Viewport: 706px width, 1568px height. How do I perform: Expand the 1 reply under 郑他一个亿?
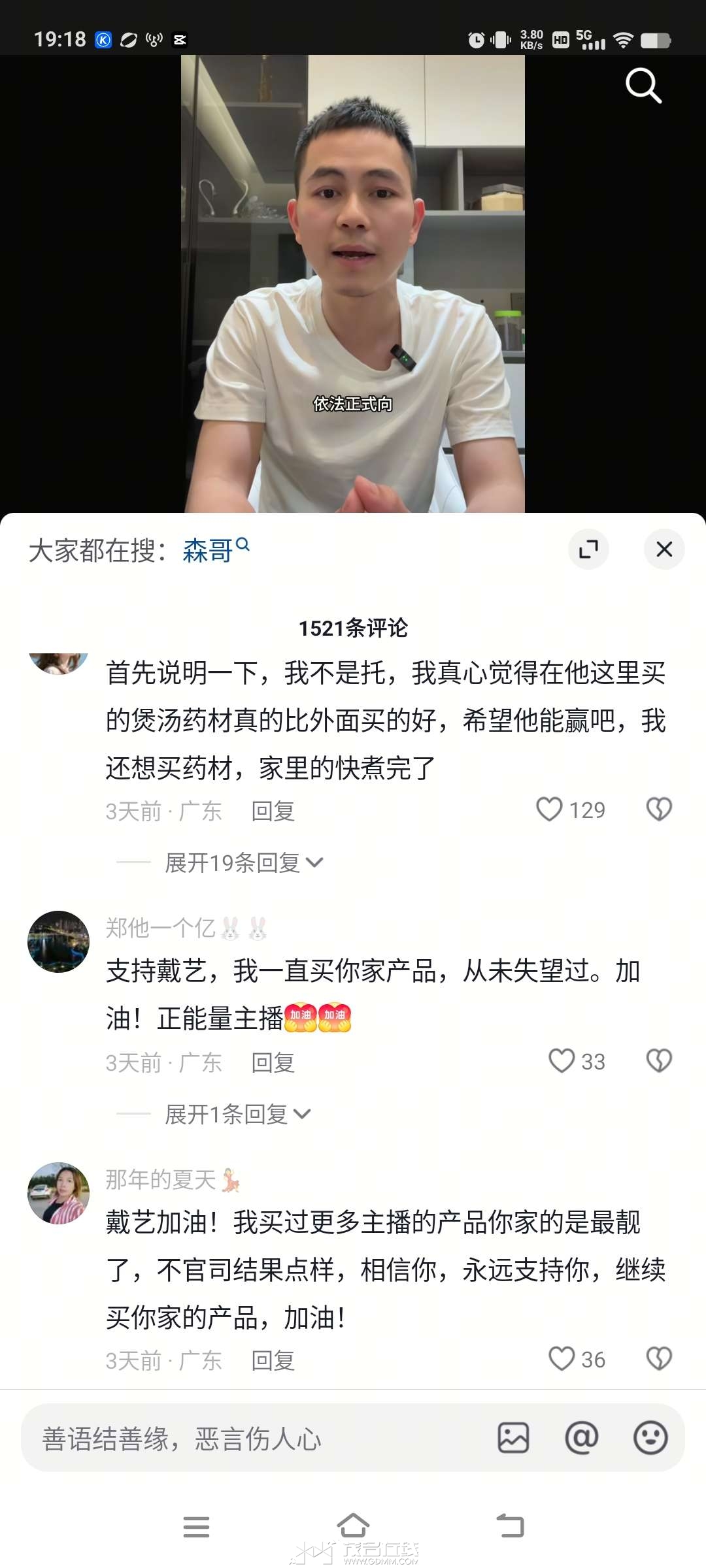(x=237, y=1115)
